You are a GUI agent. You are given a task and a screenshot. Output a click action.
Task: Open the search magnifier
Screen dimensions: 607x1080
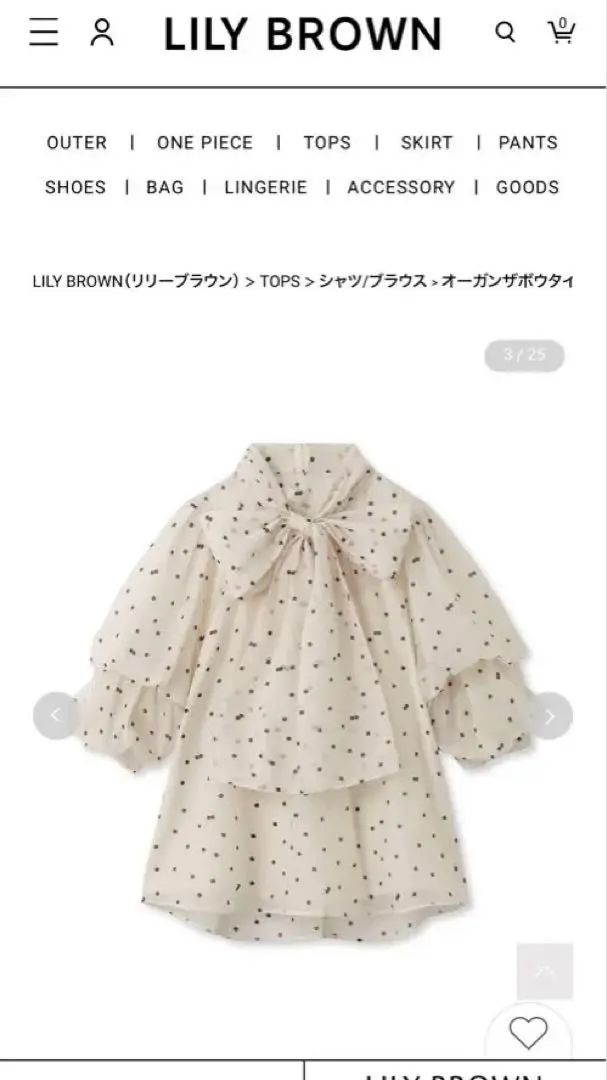[506, 34]
